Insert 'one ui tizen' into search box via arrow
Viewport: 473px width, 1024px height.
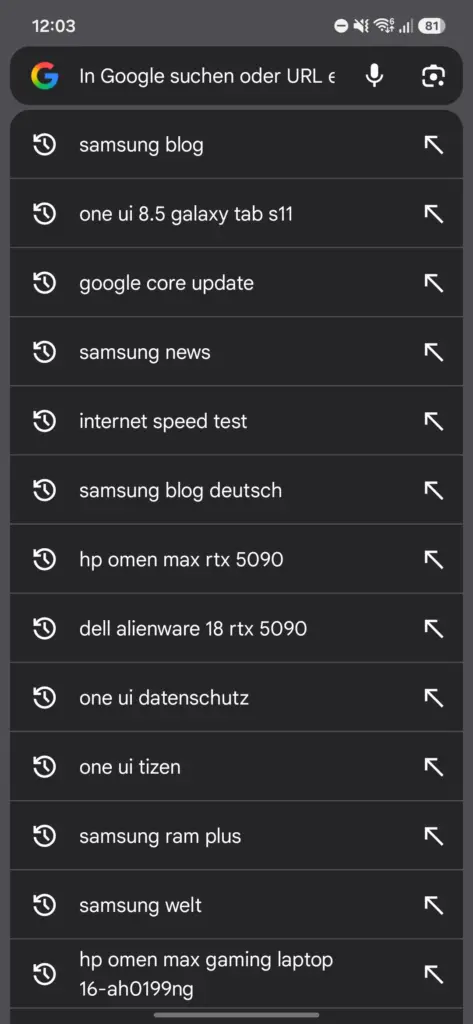[x=433, y=767]
